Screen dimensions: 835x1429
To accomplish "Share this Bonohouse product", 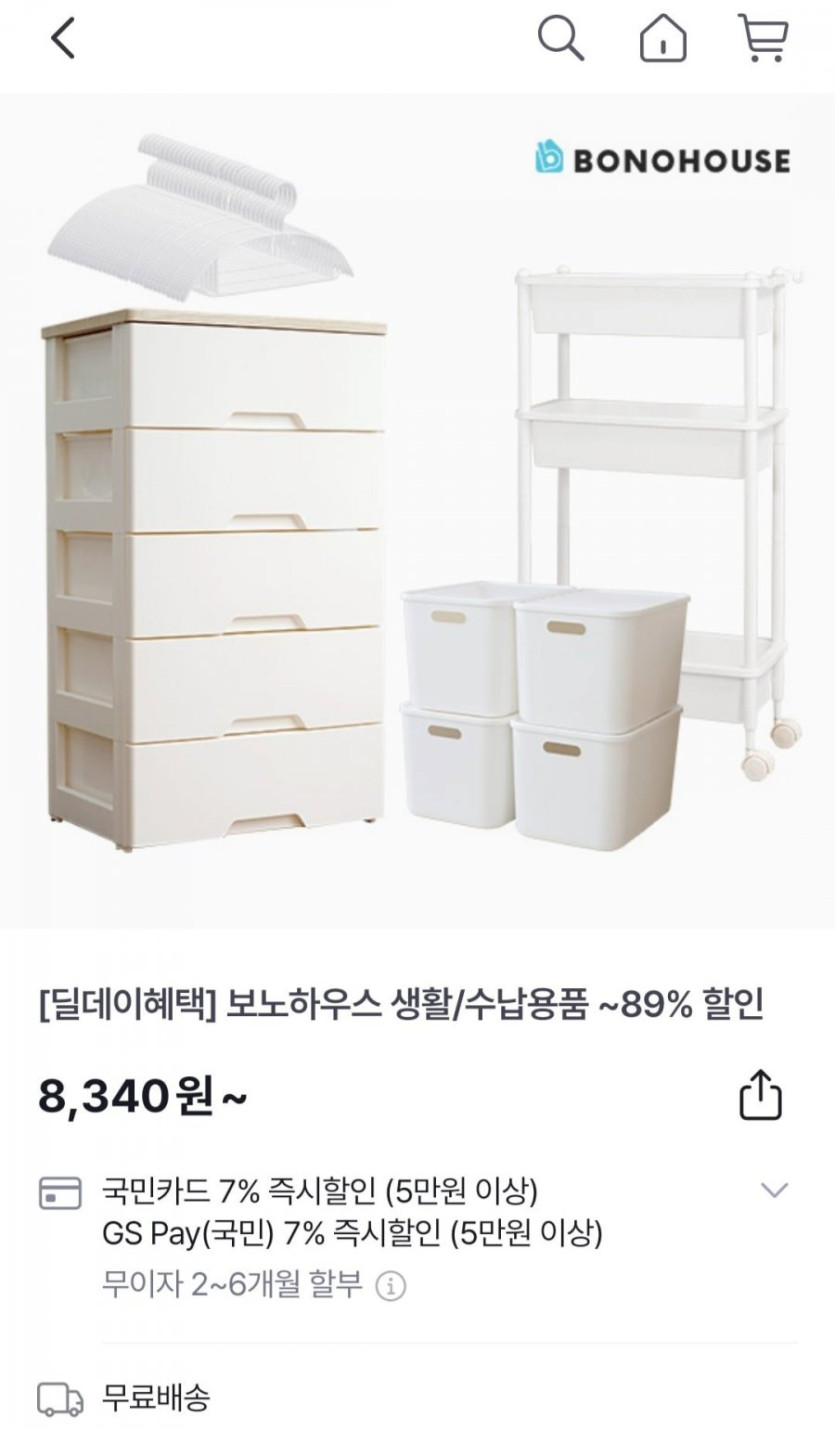I will (760, 1096).
